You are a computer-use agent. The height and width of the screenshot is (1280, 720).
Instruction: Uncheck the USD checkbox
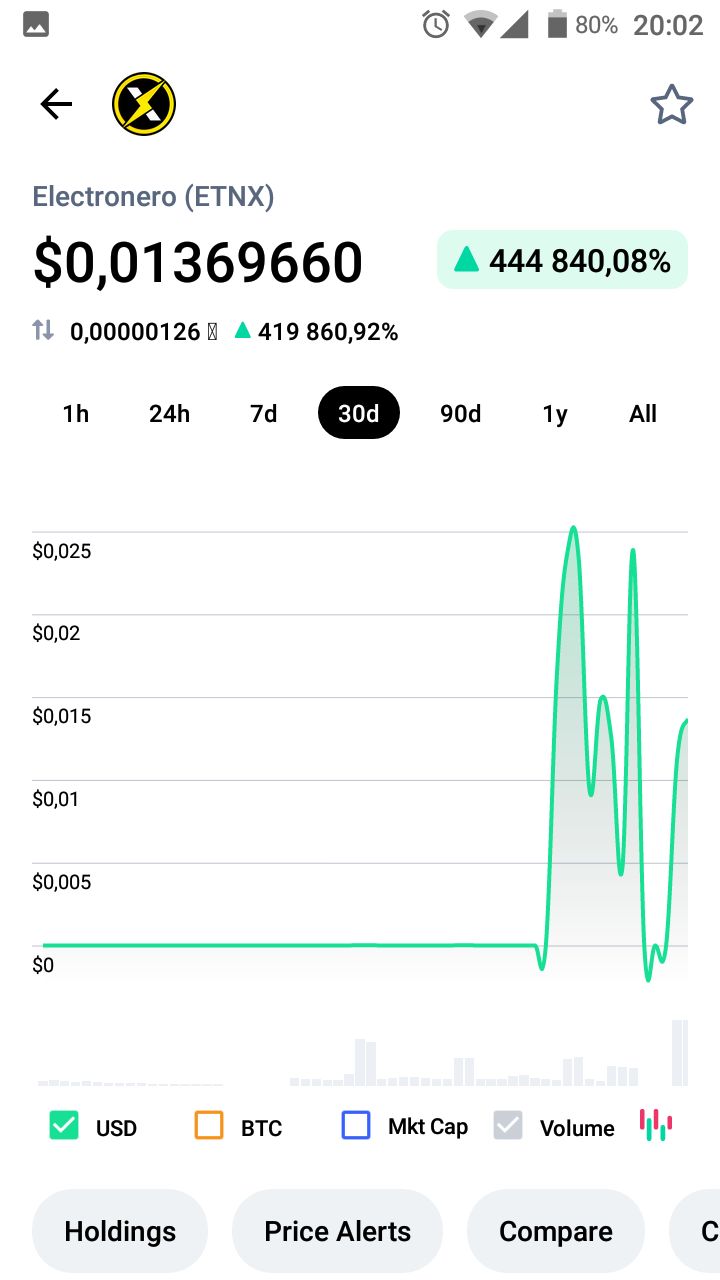pos(64,1126)
